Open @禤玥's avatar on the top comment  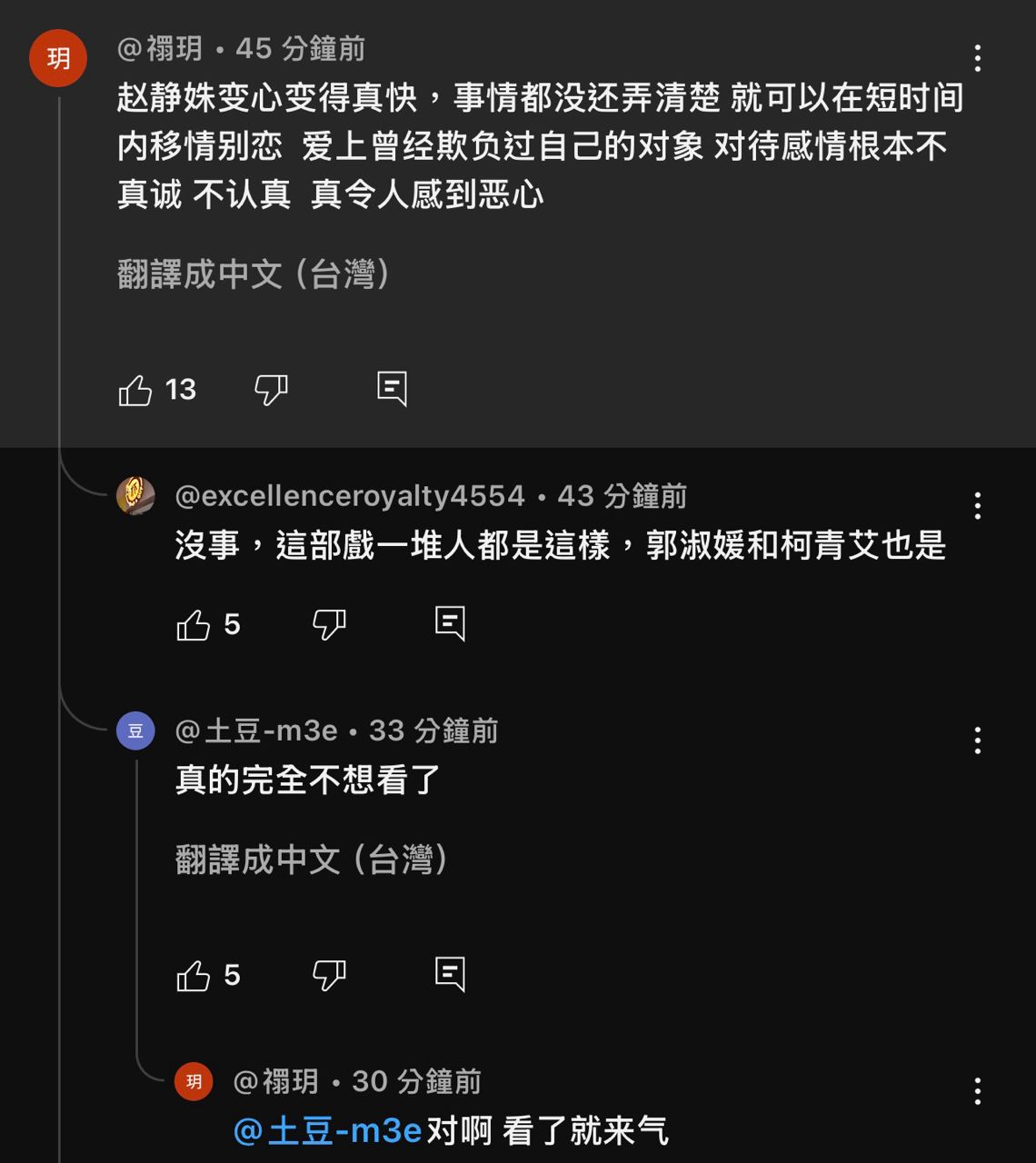[x=58, y=58]
